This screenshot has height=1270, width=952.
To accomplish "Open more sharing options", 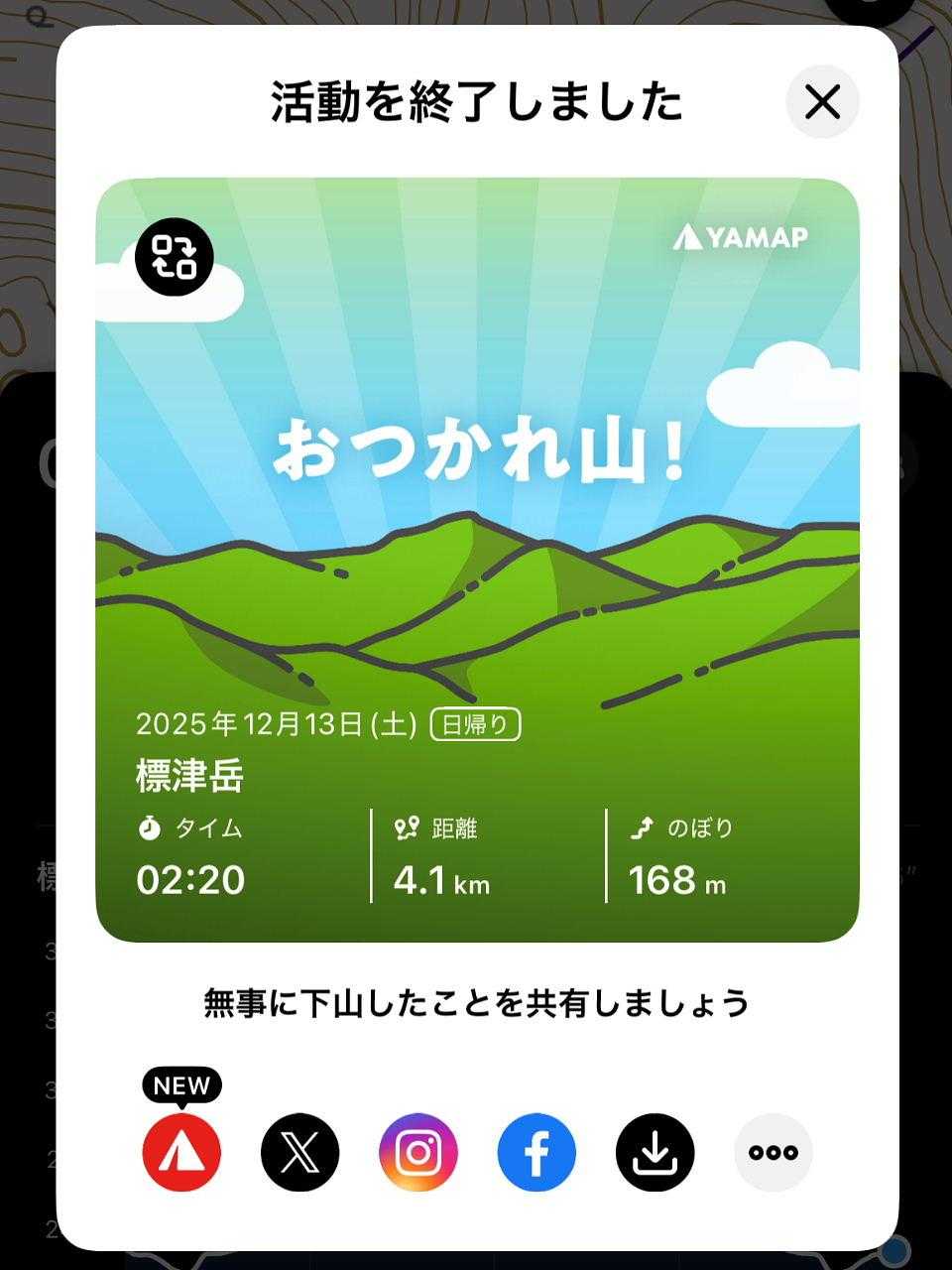I will click(x=773, y=1152).
